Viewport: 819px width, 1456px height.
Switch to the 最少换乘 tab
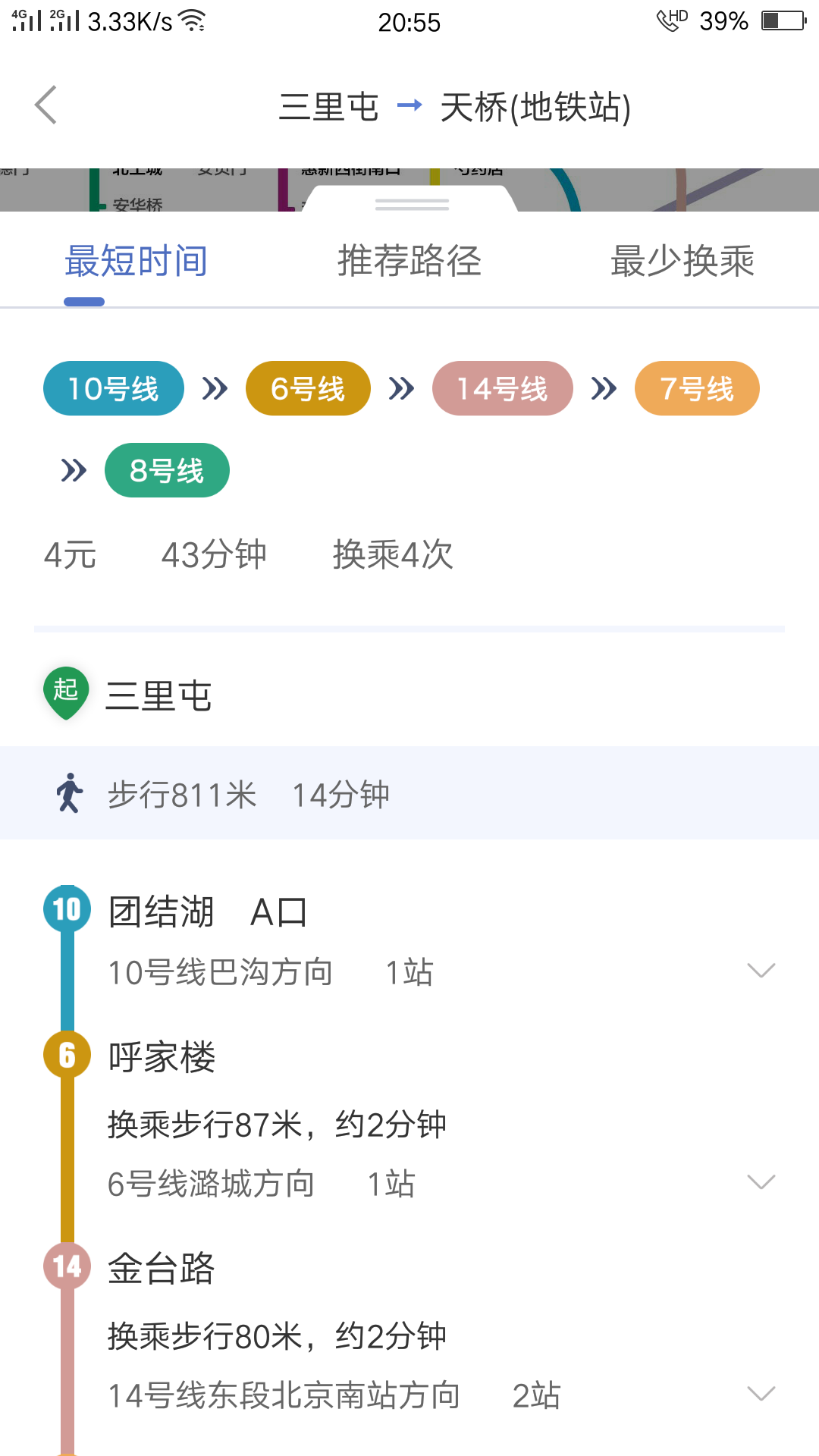click(682, 262)
